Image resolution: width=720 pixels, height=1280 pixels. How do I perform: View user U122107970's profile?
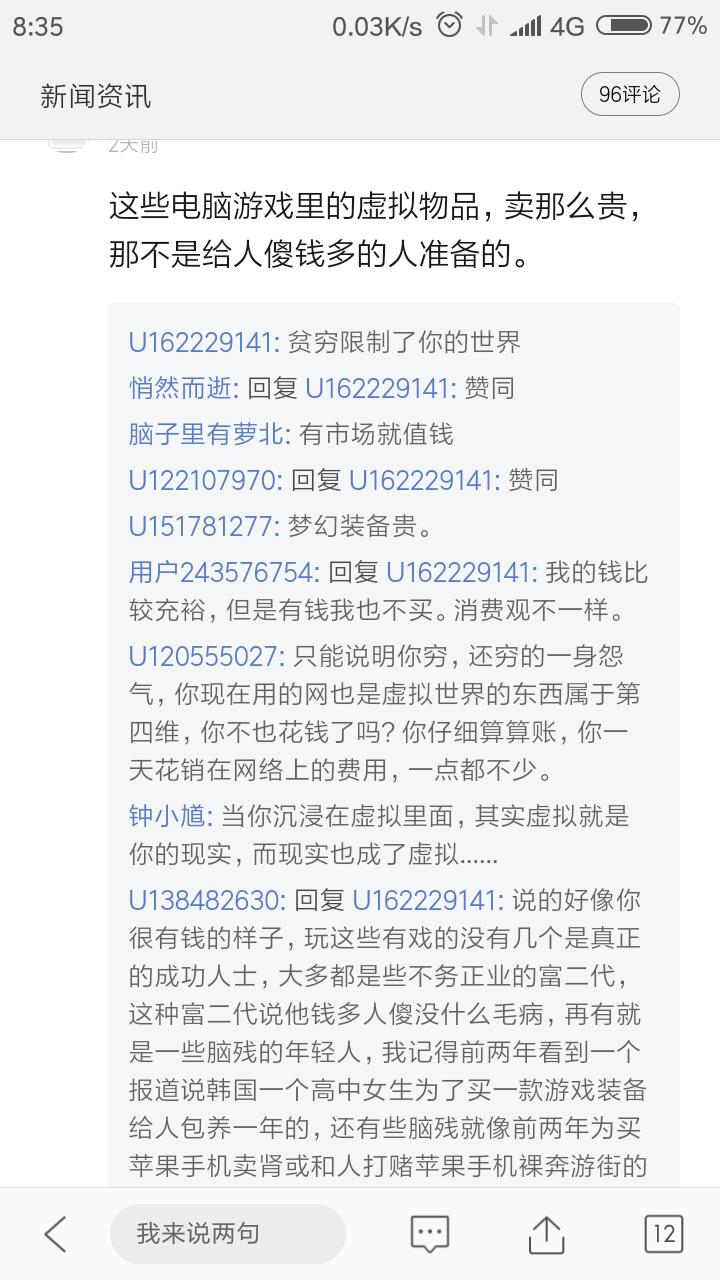[205, 480]
